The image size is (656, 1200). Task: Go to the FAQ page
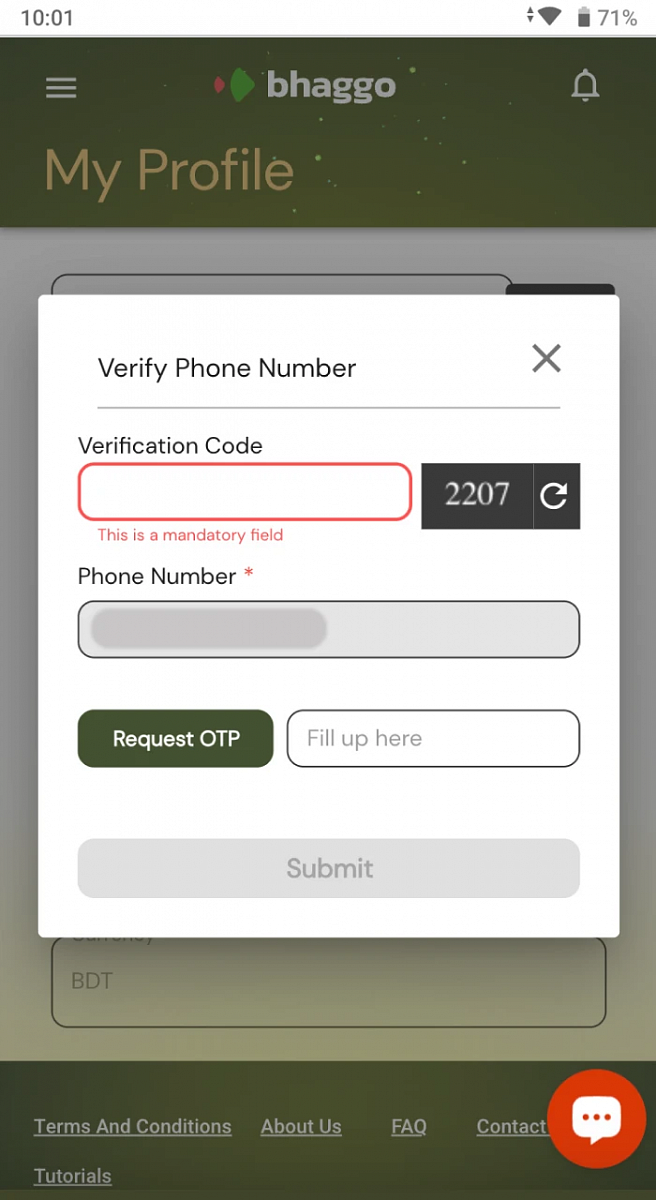point(408,1126)
